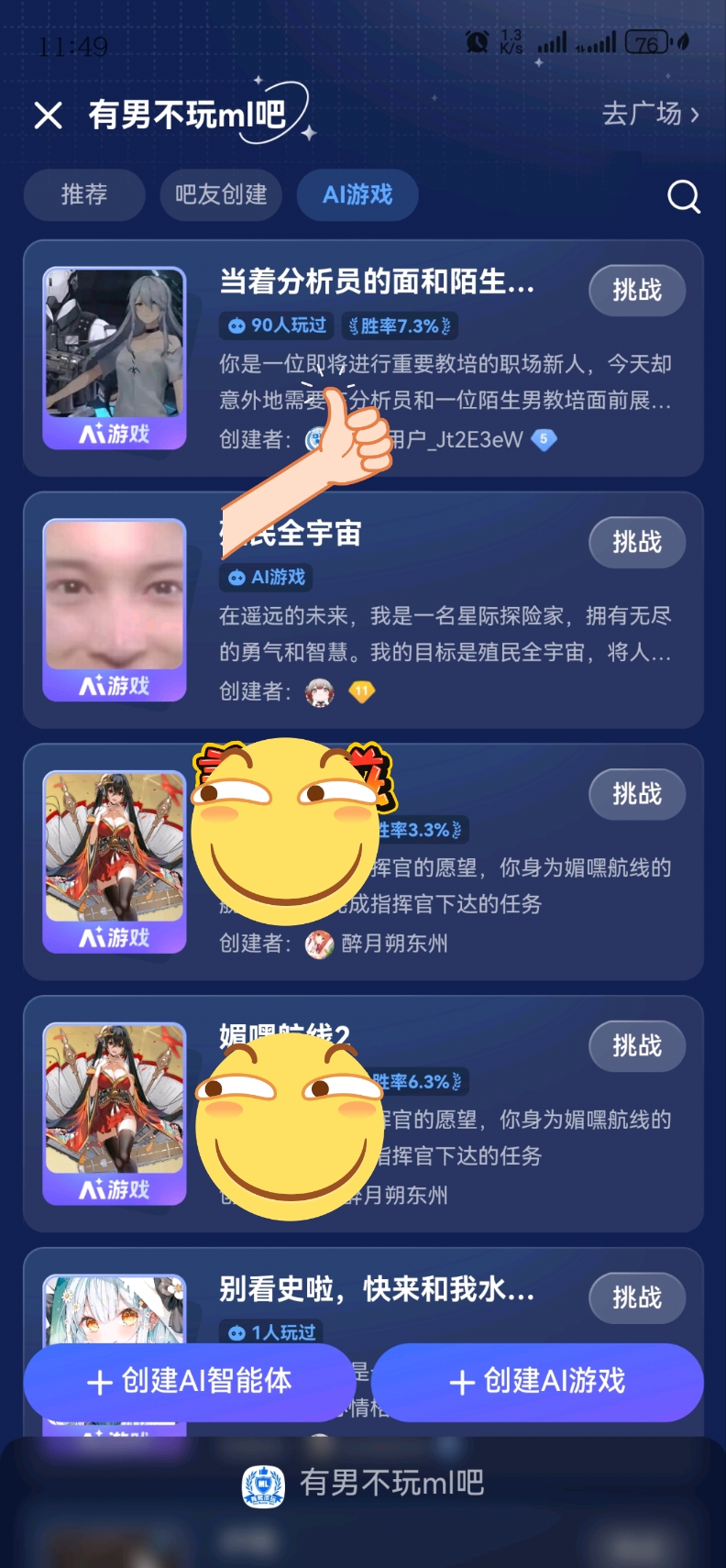The height and width of the screenshot is (1568, 726).
Task: Create a new AI游戏
Action: (537, 1381)
